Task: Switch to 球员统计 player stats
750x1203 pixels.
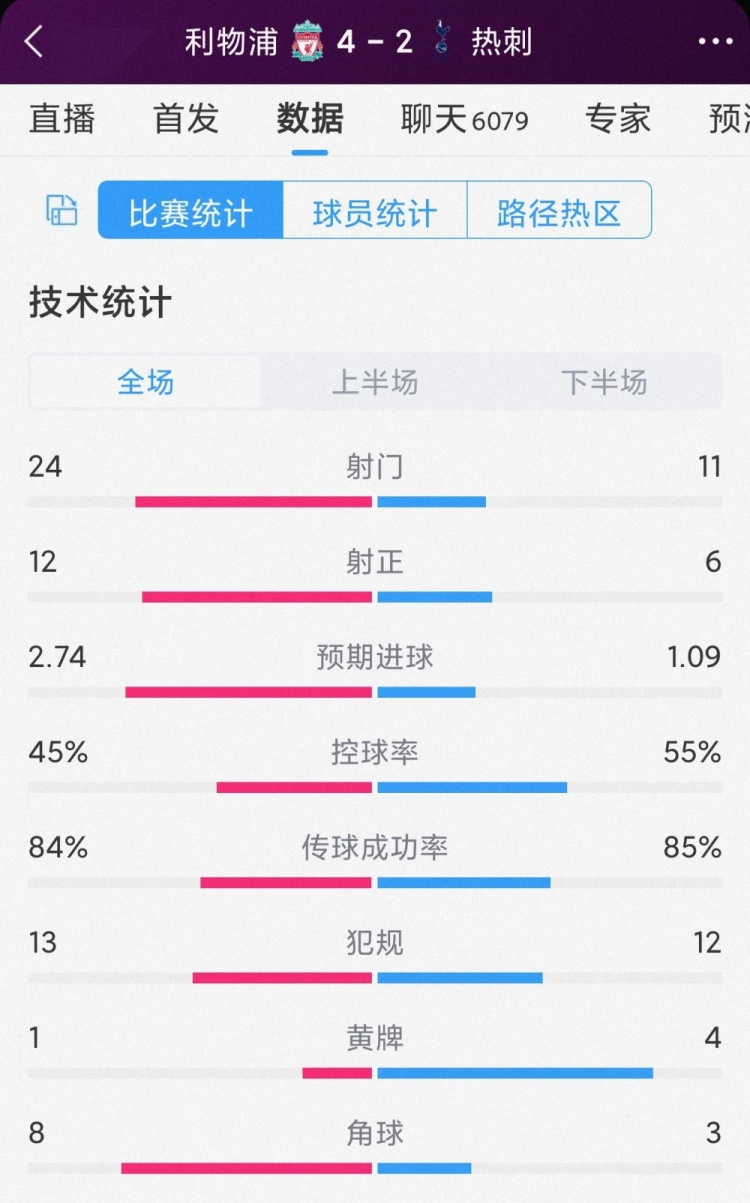Action: 373,210
